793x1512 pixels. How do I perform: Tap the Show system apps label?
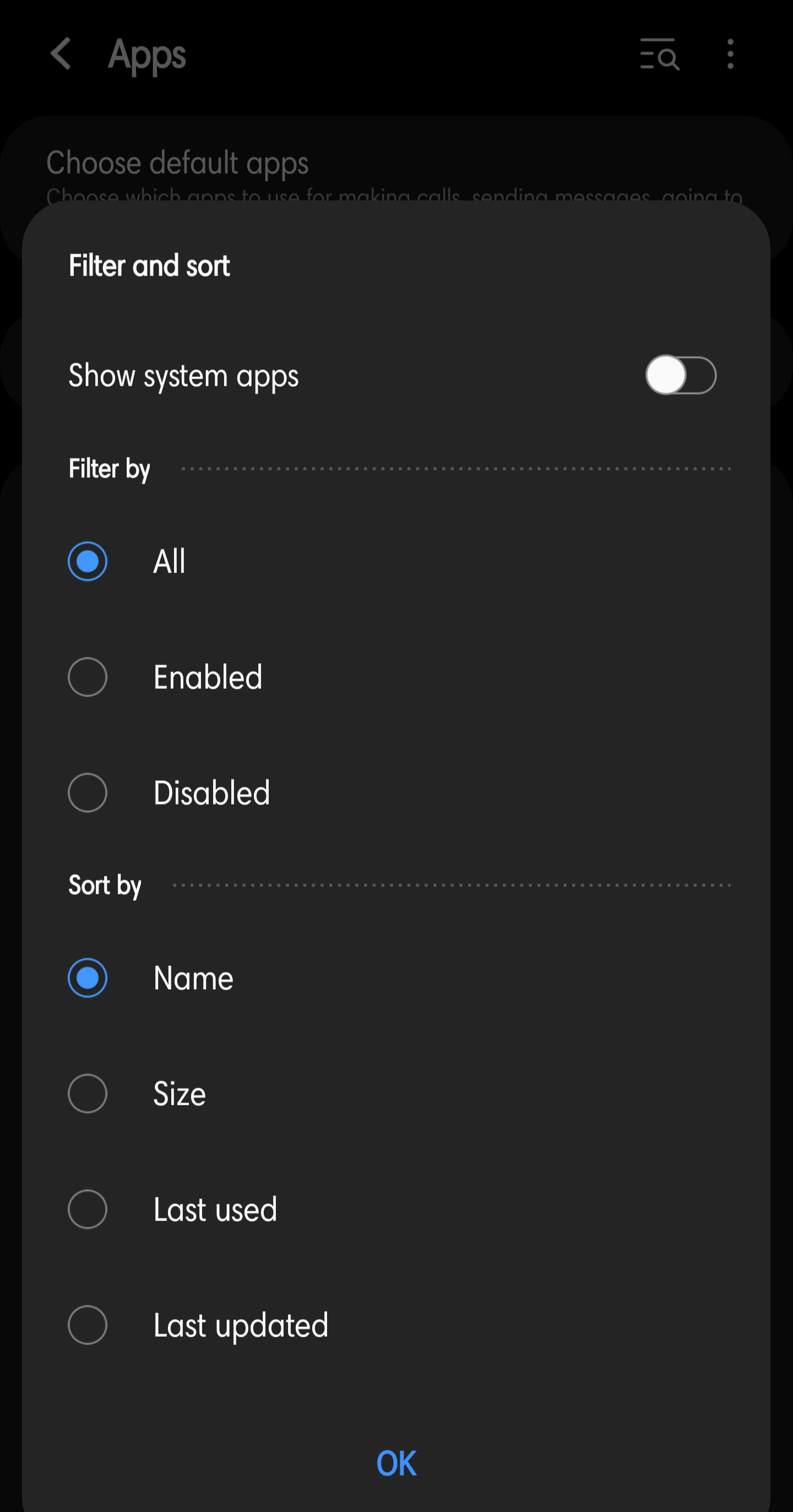pos(183,376)
